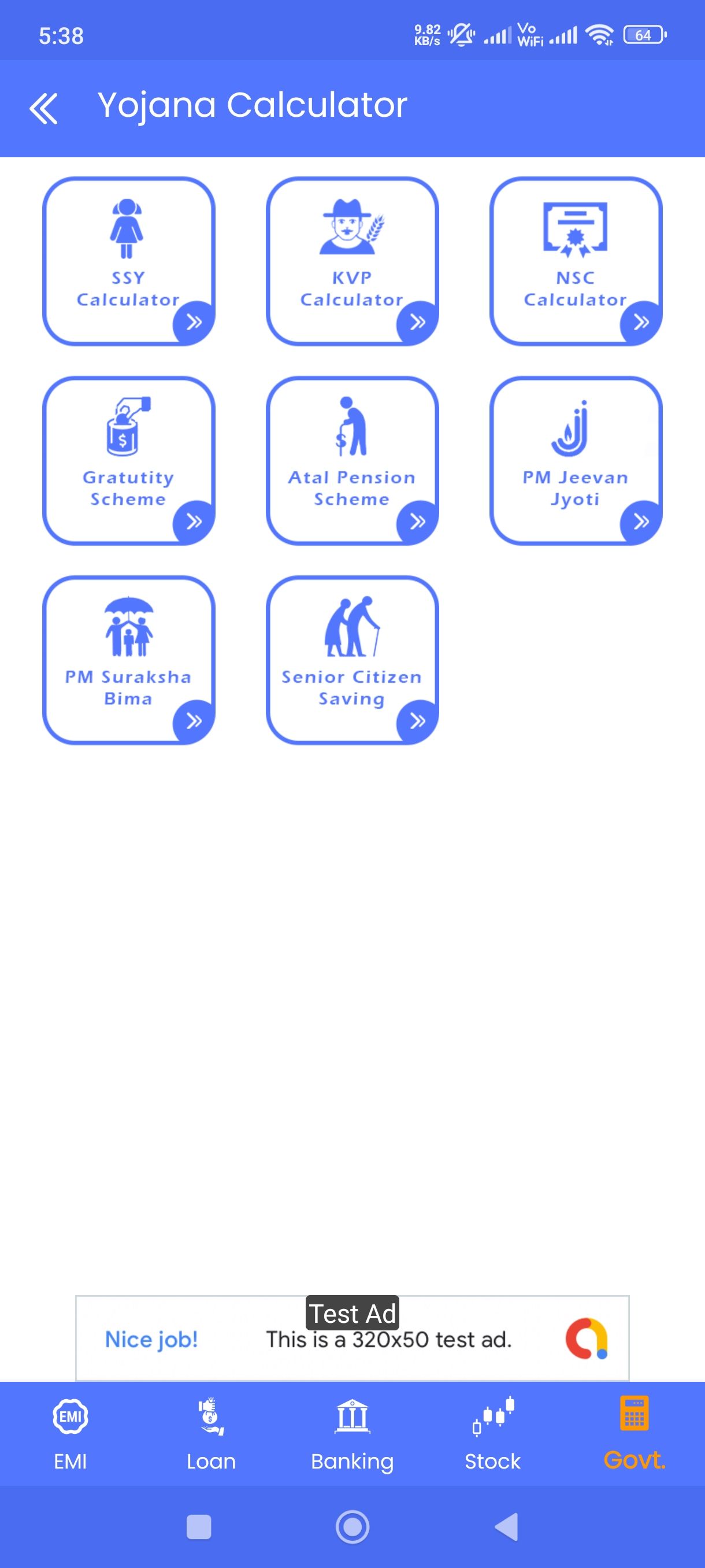This screenshot has height=1568, width=705.
Task: Open the SSY Calculator card
Action: (x=128, y=261)
